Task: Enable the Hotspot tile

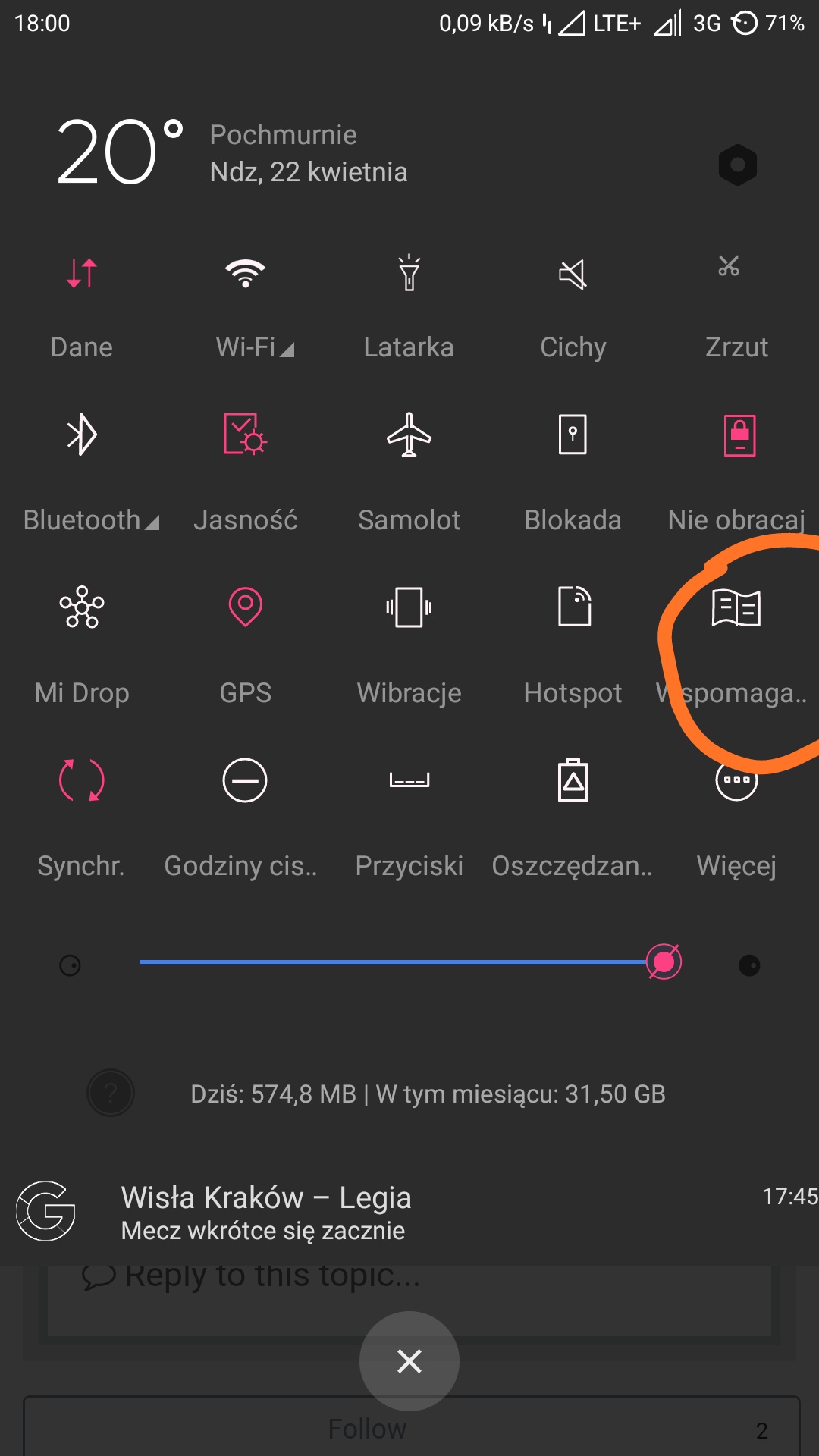Action: pyautogui.click(x=574, y=607)
